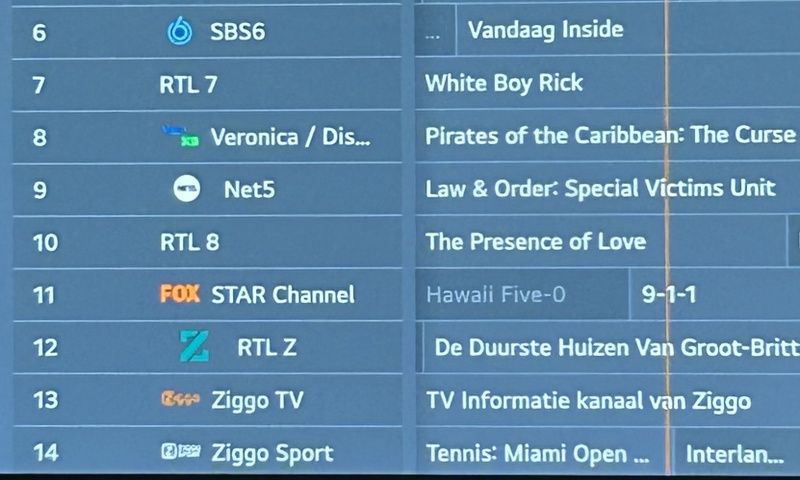The width and height of the screenshot is (800, 480).
Task: Open The Presence of Love programme
Action: point(535,241)
